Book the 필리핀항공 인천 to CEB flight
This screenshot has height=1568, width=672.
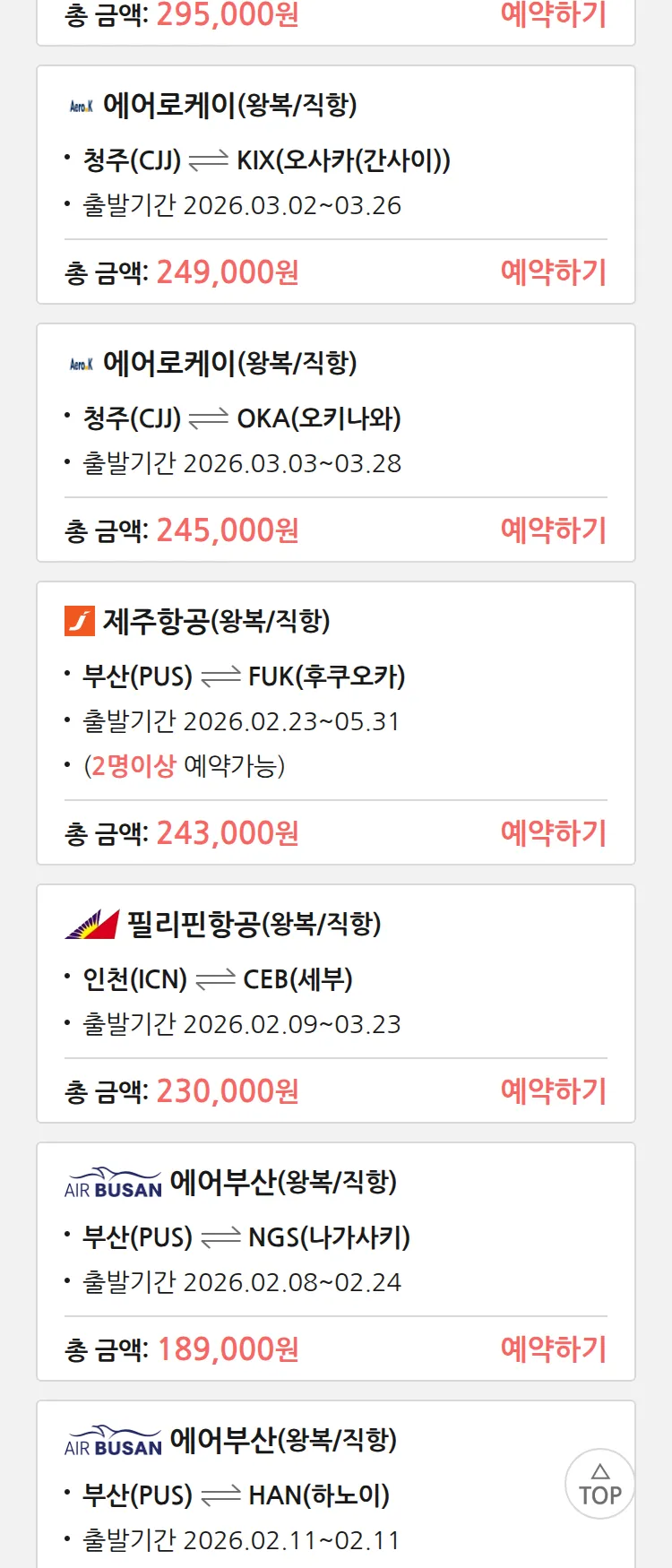point(553,1090)
